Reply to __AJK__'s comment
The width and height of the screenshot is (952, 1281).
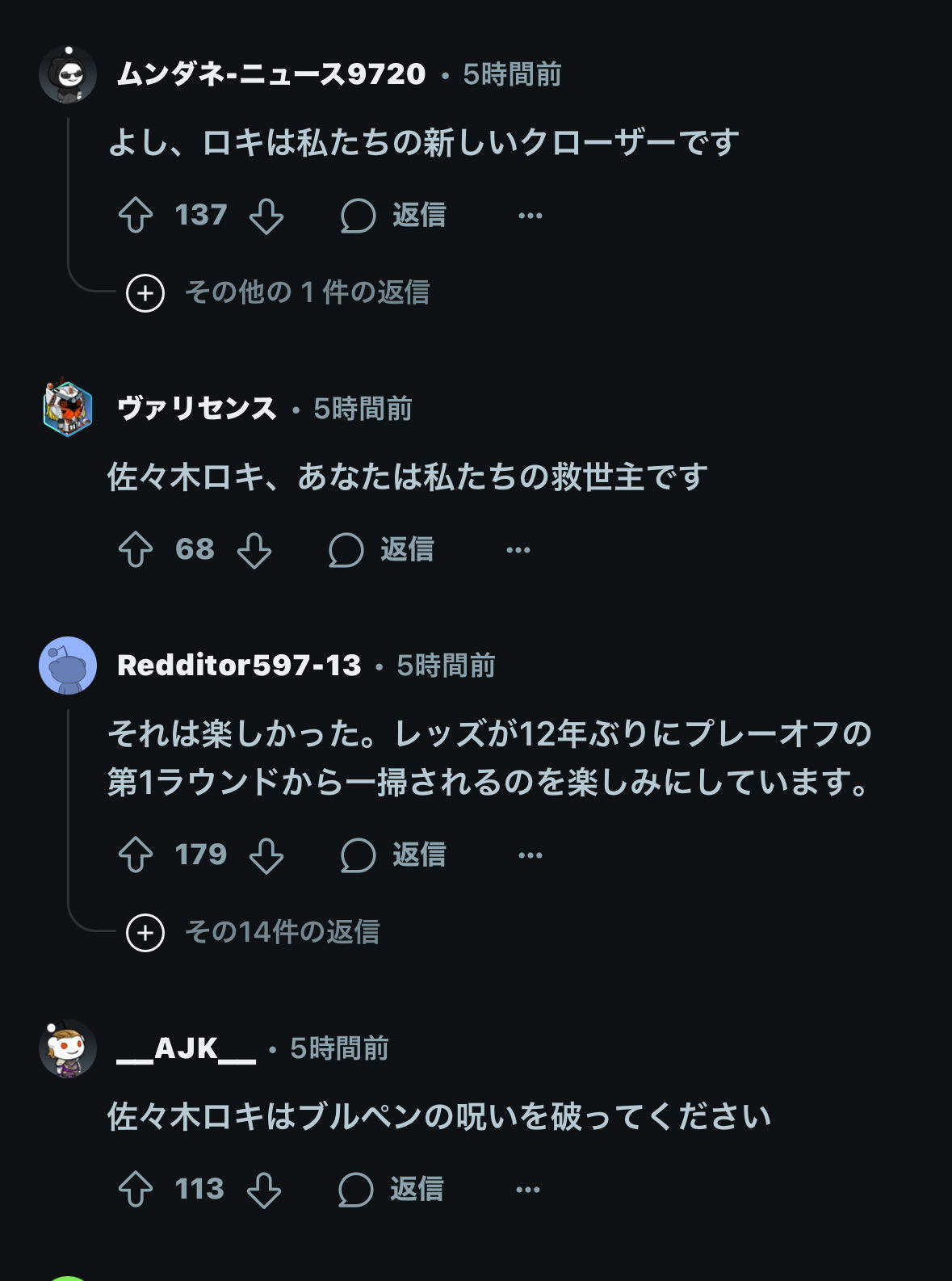[392, 1190]
